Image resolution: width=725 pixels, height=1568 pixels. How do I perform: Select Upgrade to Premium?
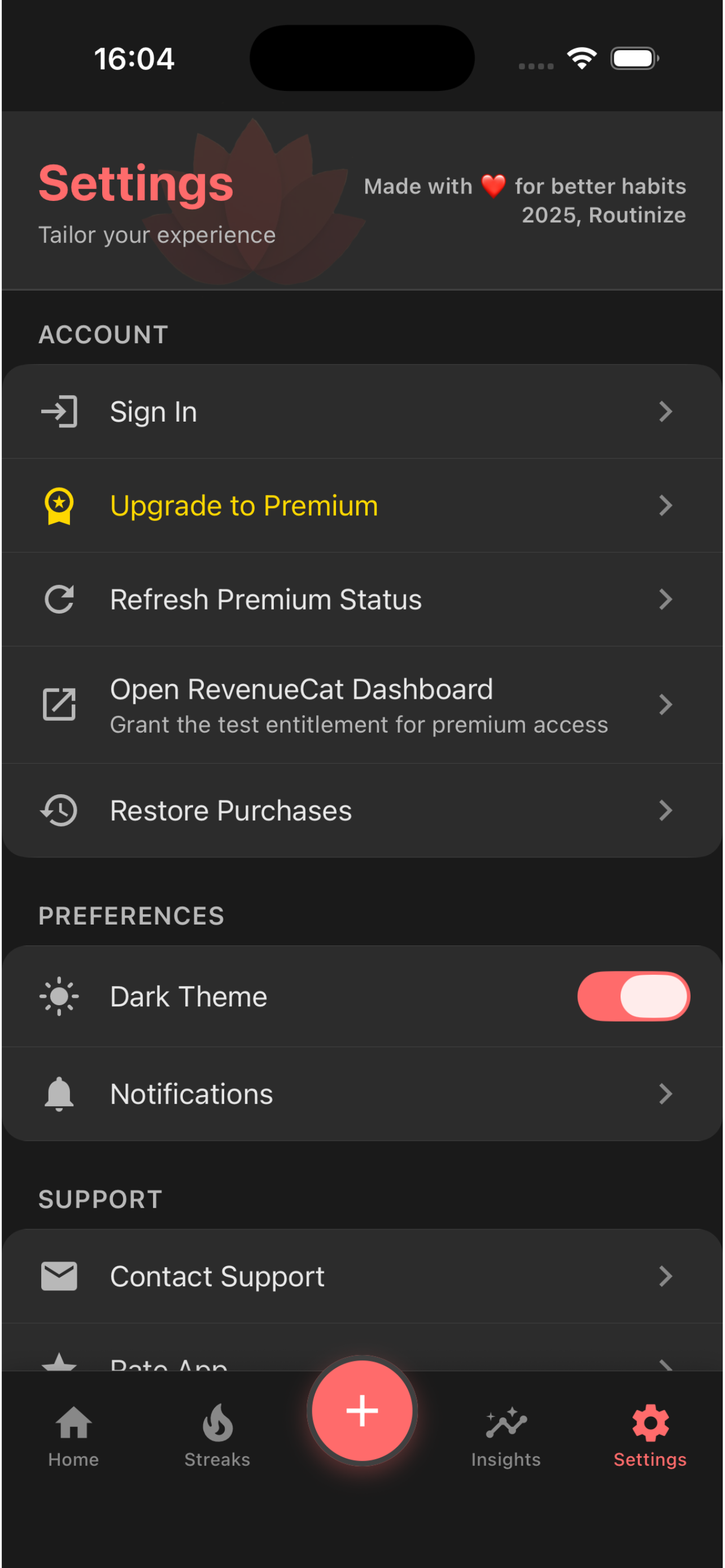coord(243,505)
